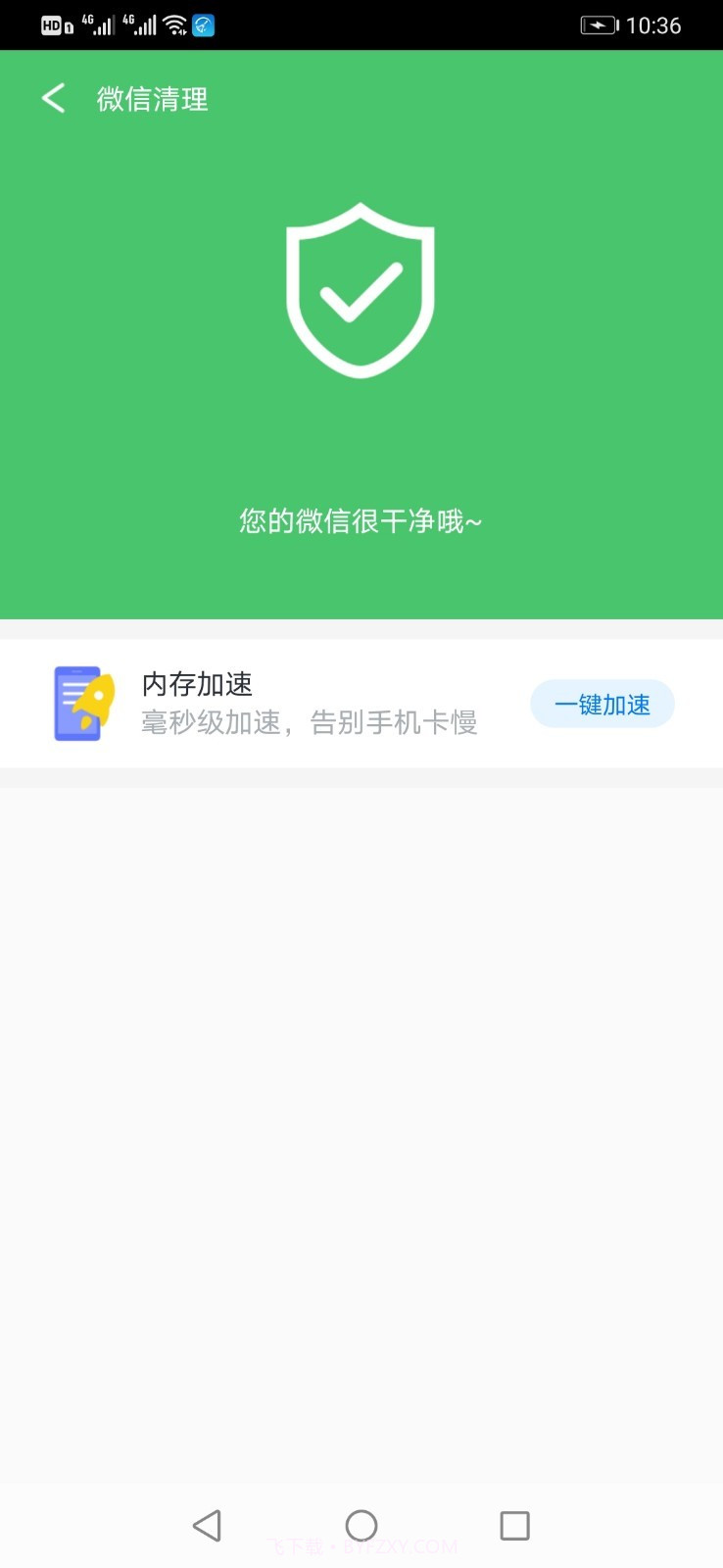The width and height of the screenshot is (723, 1568).
Task: Click the blue speedometer icon in the status bar
Action: [203, 24]
